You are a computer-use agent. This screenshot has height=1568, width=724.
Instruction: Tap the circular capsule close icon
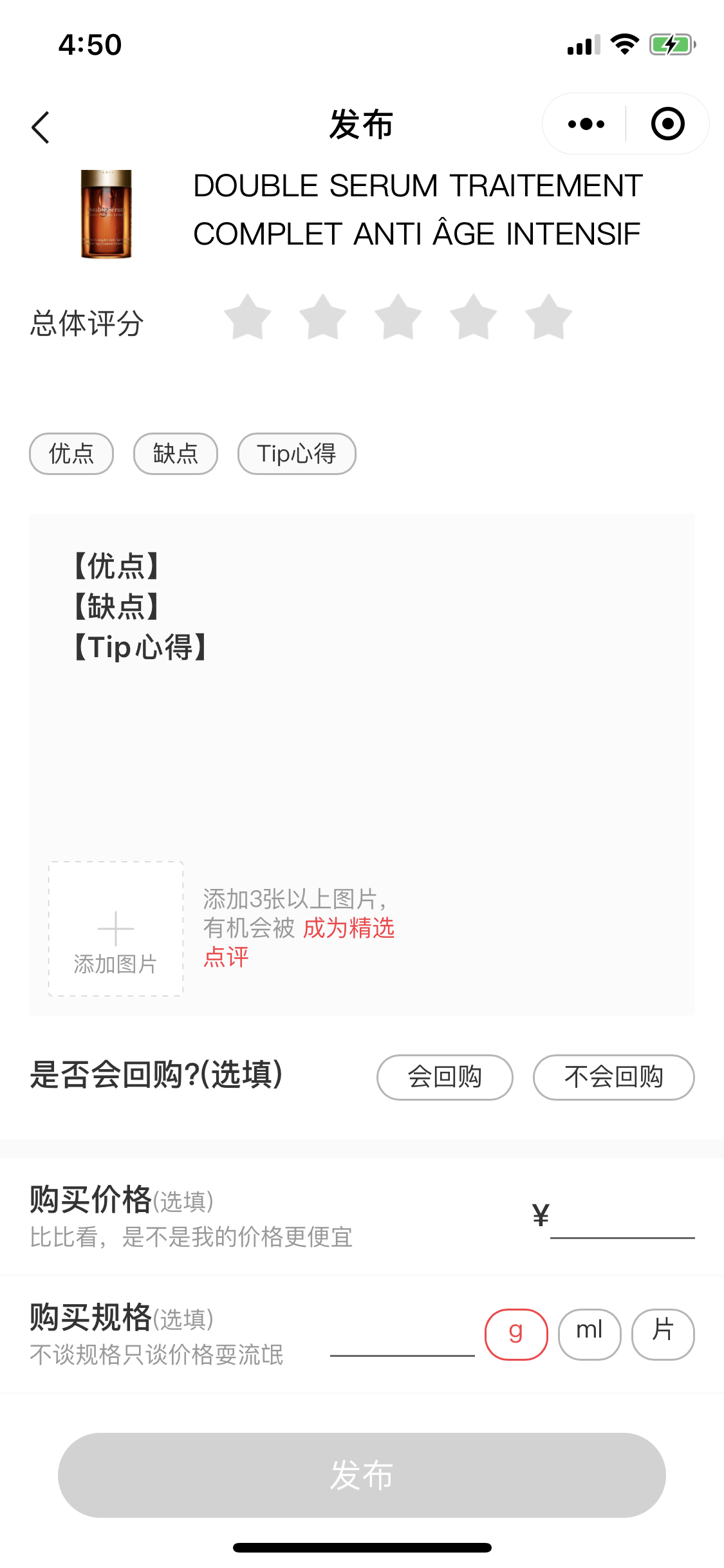point(667,124)
